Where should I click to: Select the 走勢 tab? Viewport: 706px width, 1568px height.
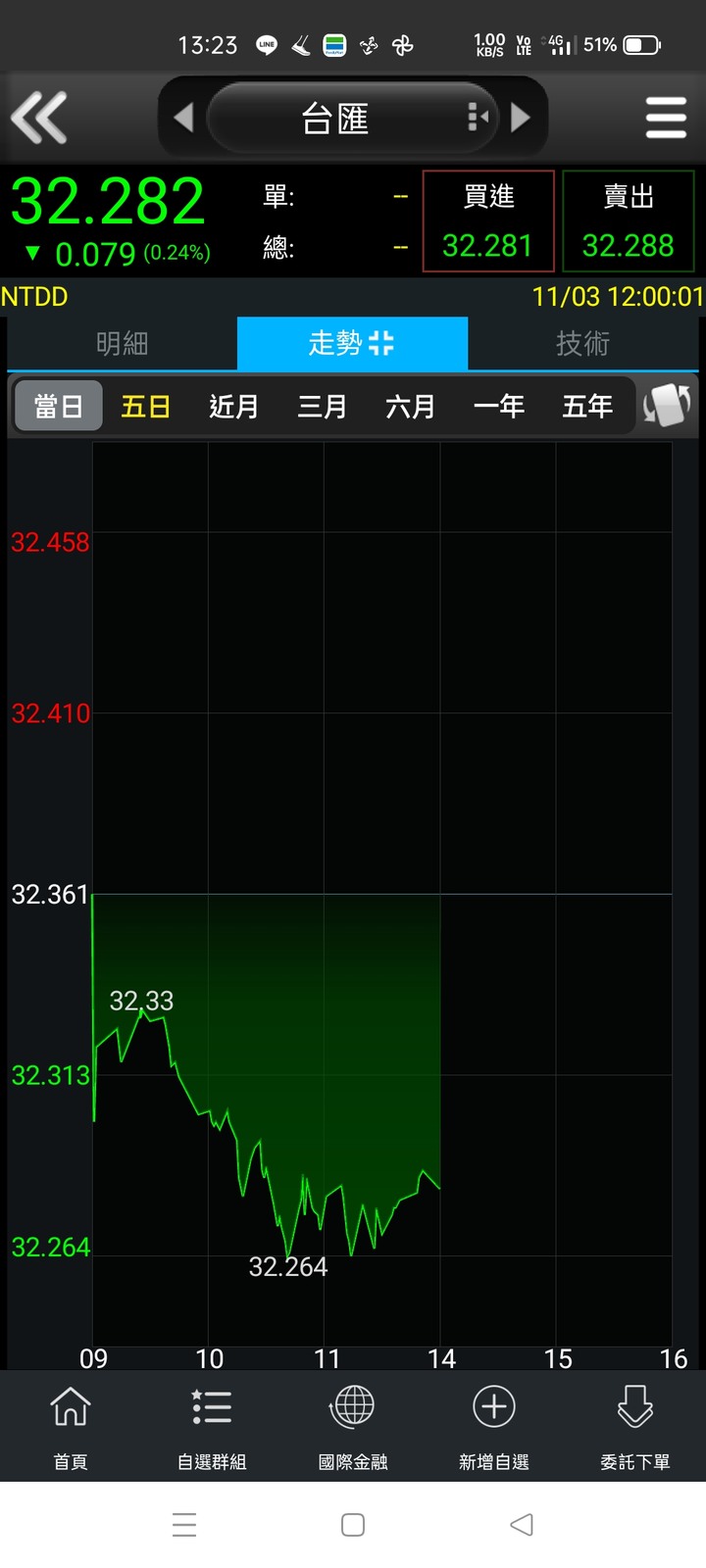click(x=352, y=343)
